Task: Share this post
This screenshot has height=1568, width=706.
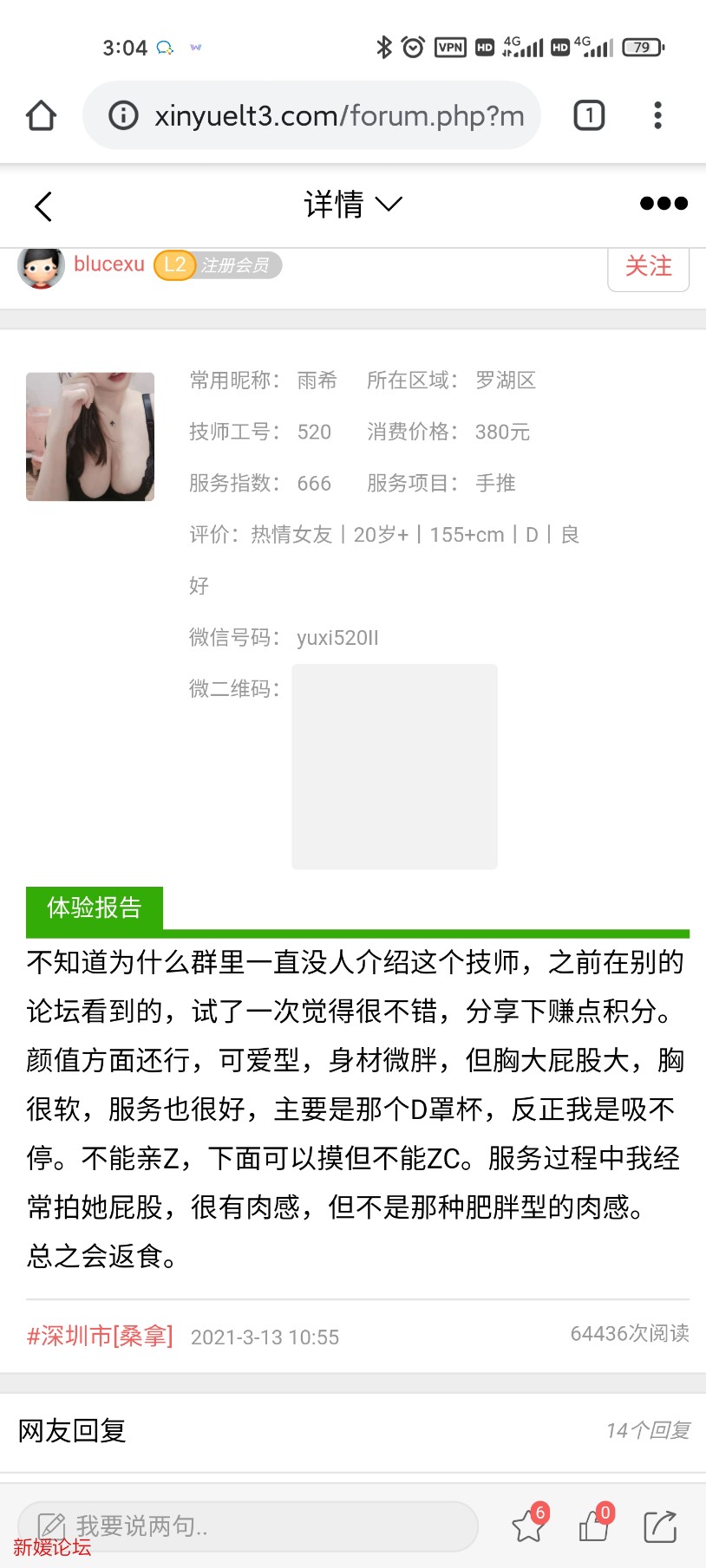Action: (x=660, y=1526)
